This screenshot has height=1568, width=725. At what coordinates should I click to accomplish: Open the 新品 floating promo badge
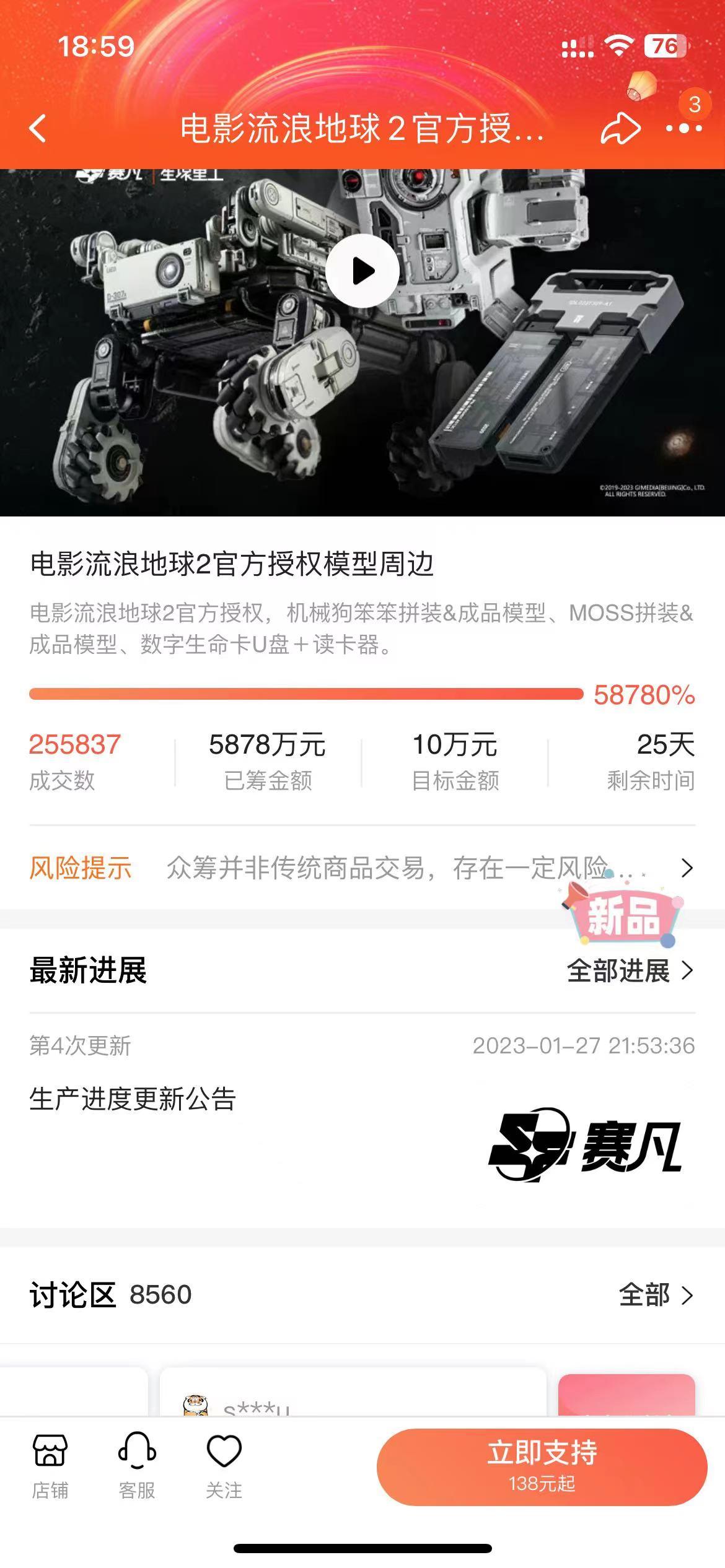pos(623,915)
